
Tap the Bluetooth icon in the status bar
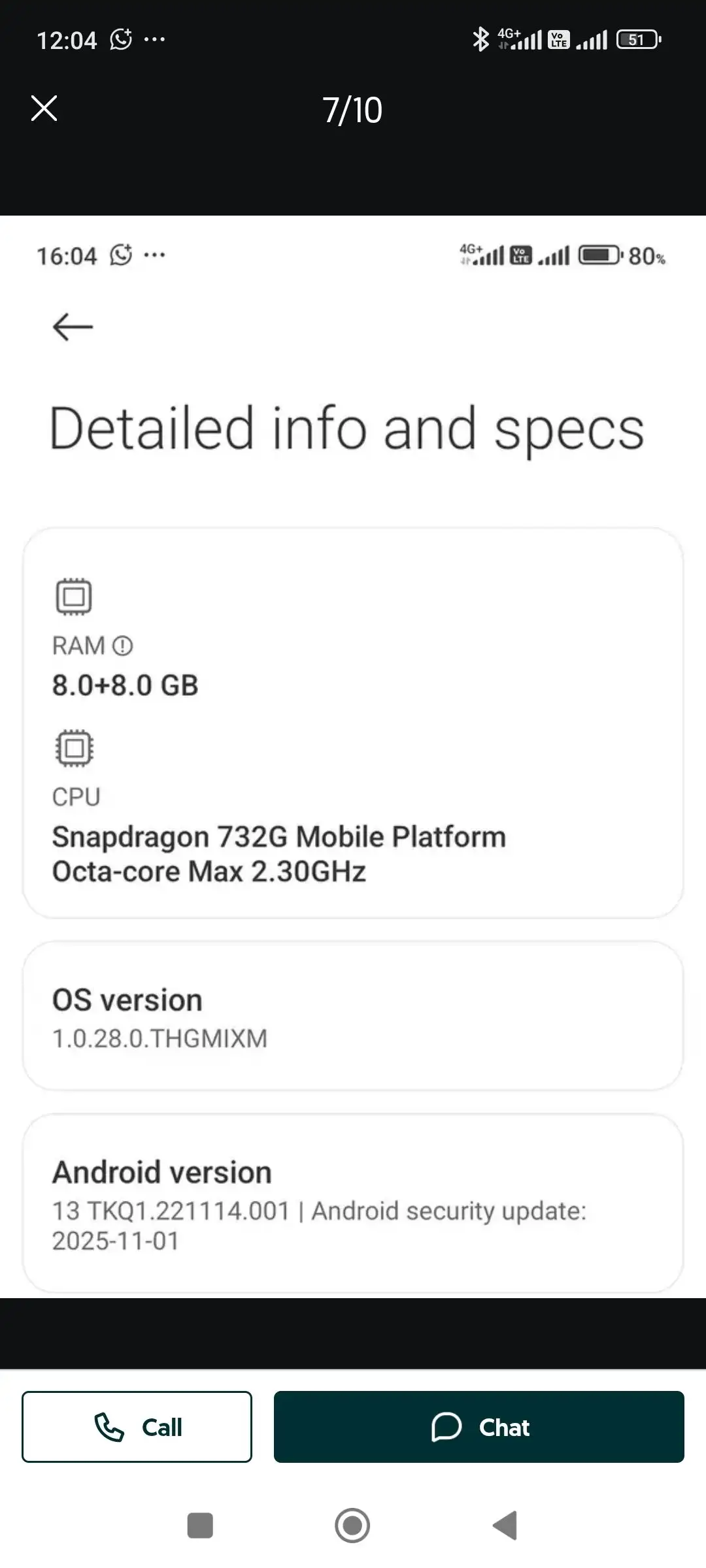point(481,39)
